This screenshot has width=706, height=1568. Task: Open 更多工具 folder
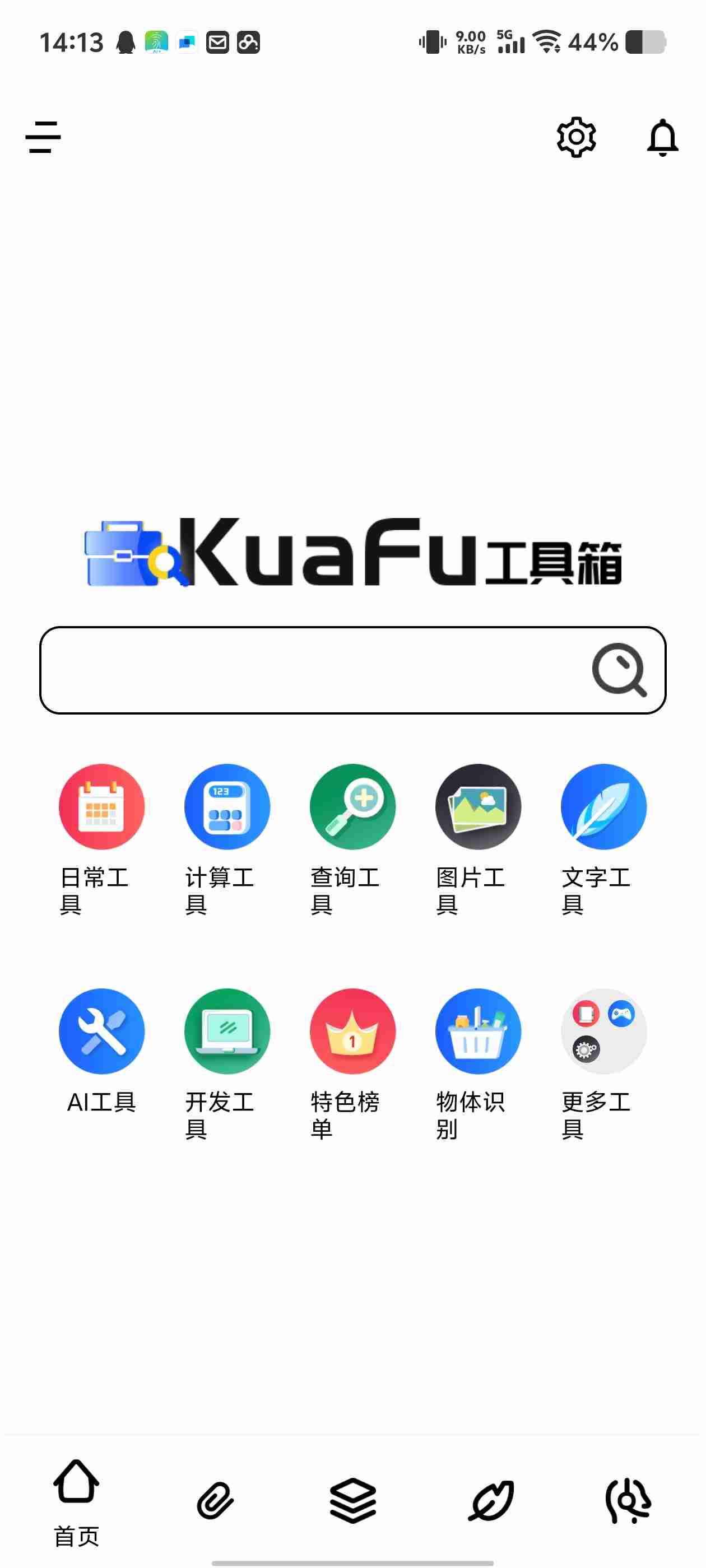click(x=603, y=1032)
